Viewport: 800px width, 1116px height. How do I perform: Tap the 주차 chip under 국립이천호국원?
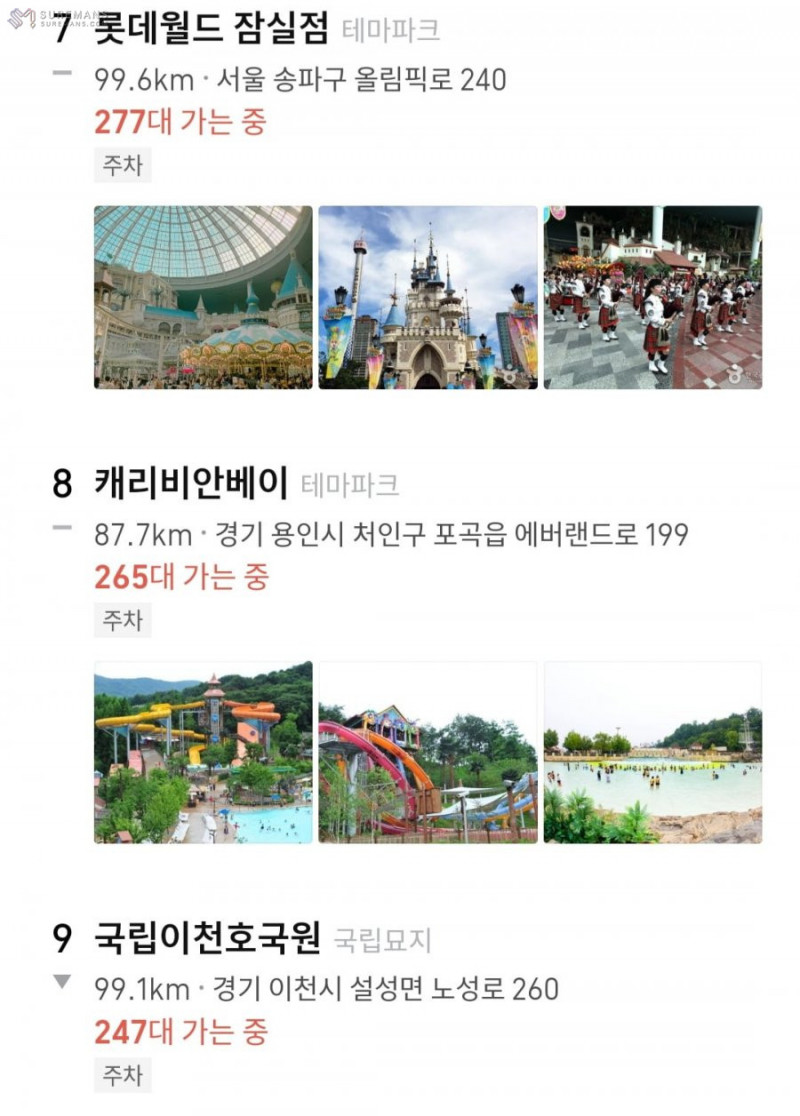[123, 1076]
